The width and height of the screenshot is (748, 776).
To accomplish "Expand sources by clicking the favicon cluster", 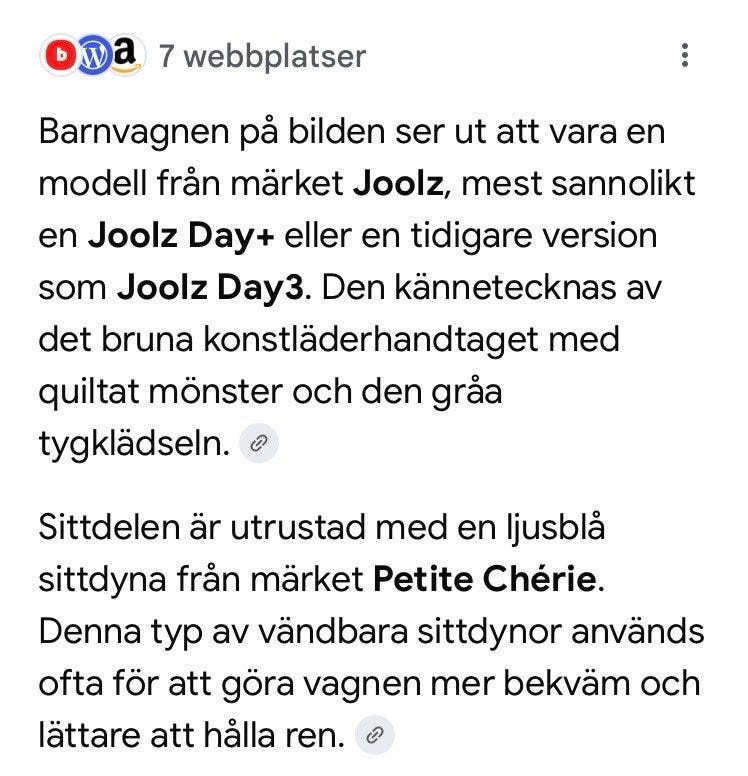I will point(92,55).
